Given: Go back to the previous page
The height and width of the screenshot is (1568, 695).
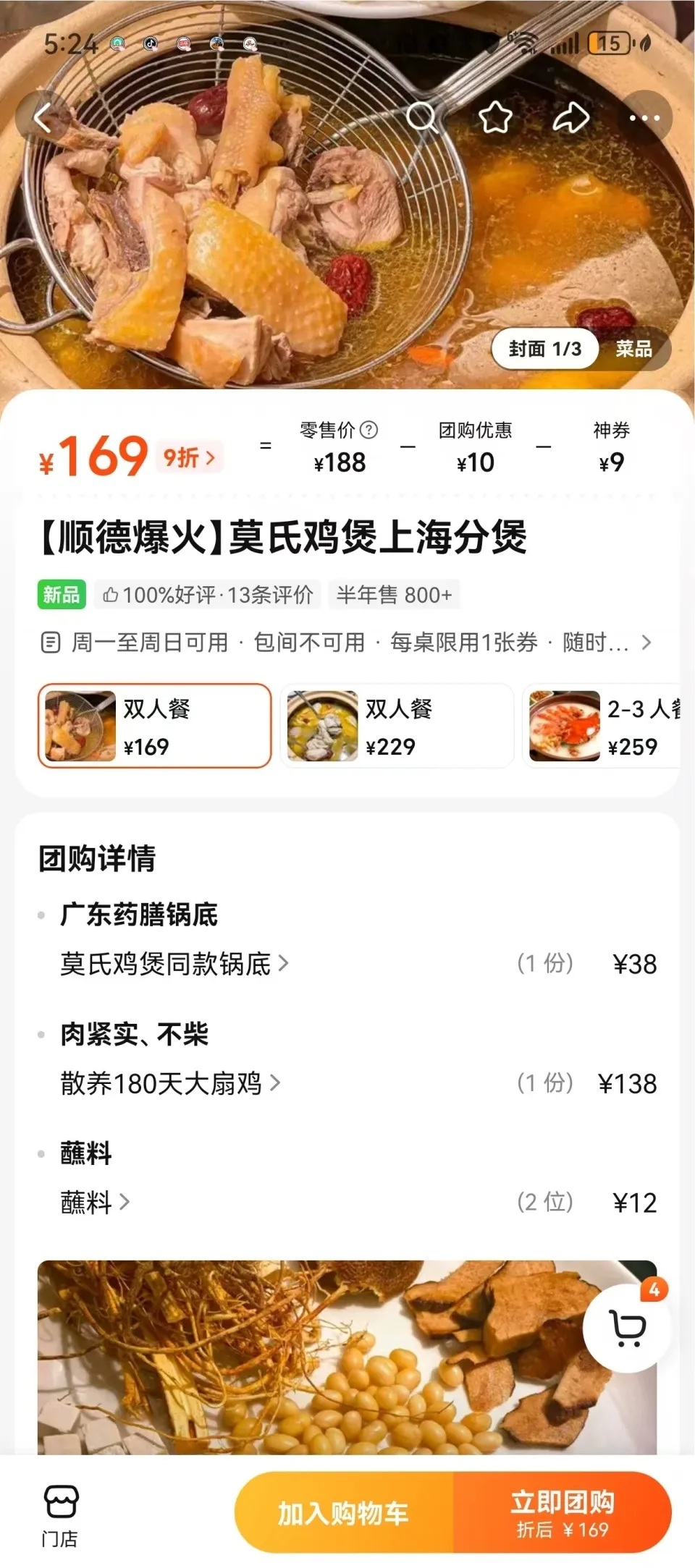Looking at the screenshot, I should pos(43,117).
